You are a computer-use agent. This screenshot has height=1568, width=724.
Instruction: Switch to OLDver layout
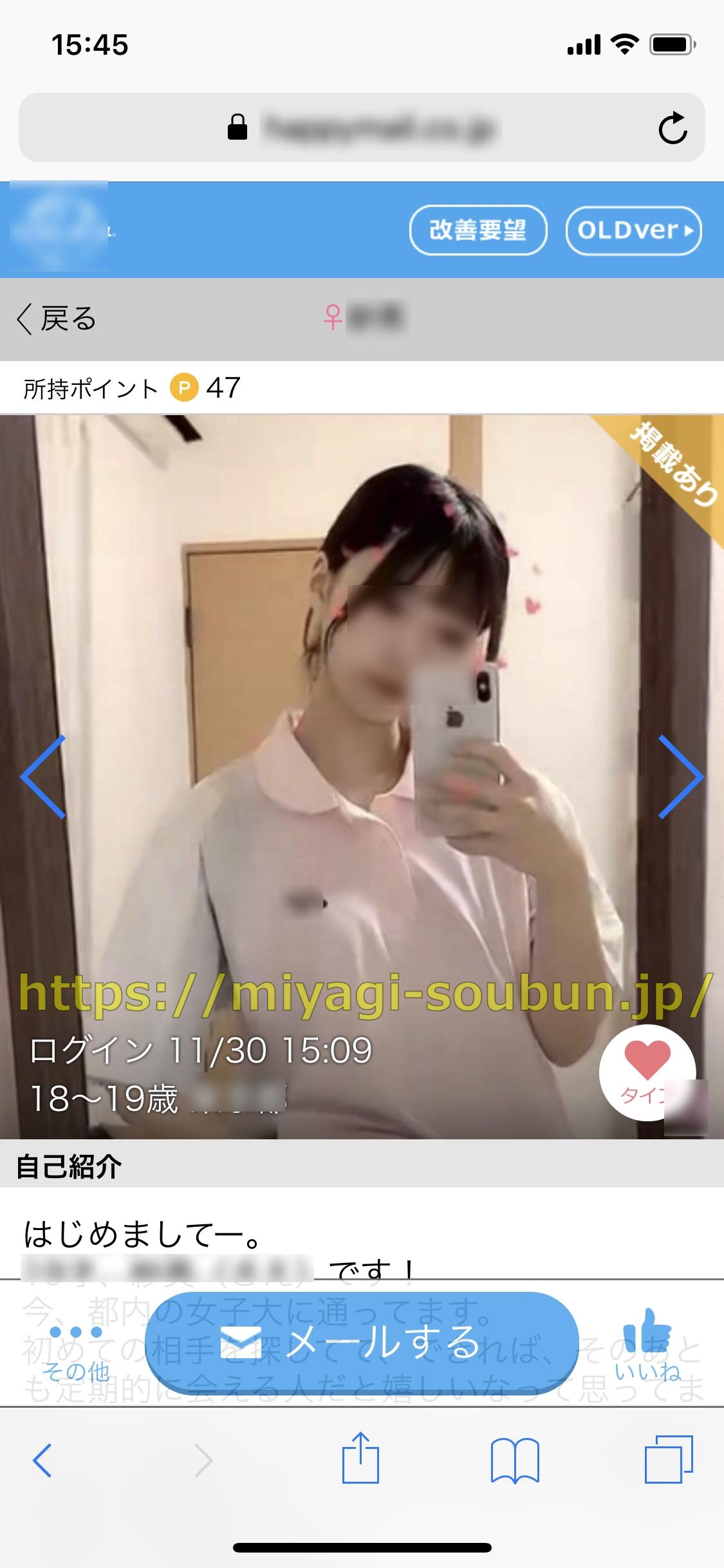point(633,230)
